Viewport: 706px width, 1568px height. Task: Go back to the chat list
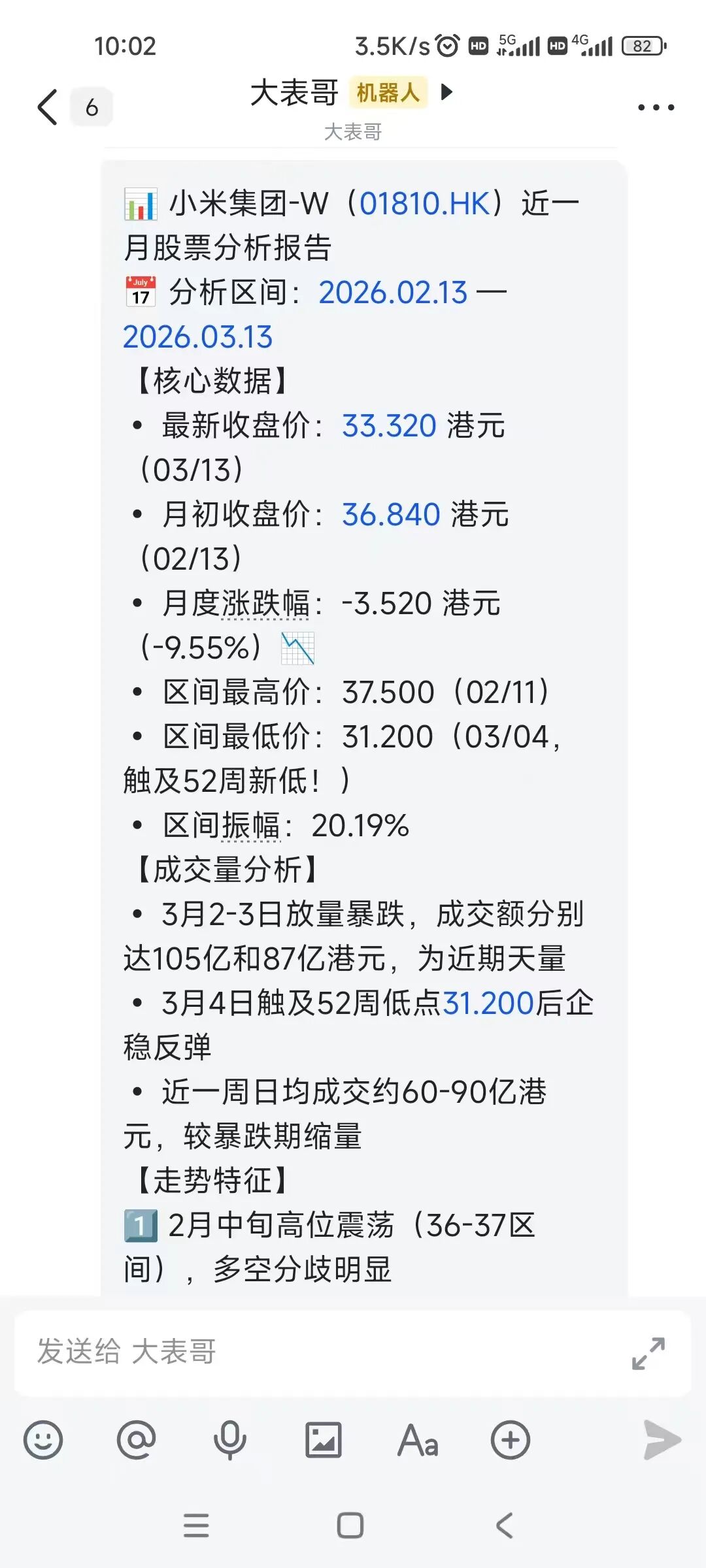[48, 106]
